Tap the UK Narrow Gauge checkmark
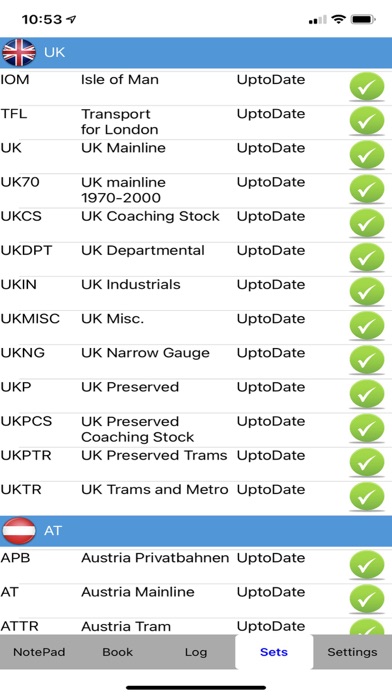This screenshot has width=392, height=696. point(367,360)
